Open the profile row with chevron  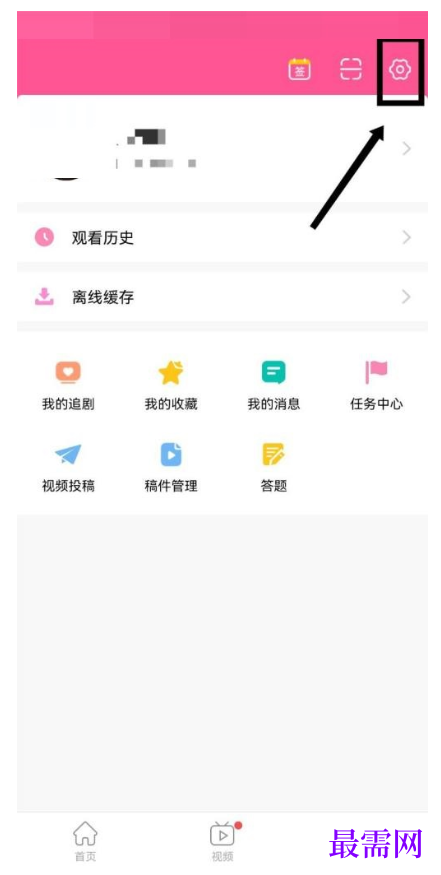222,149
